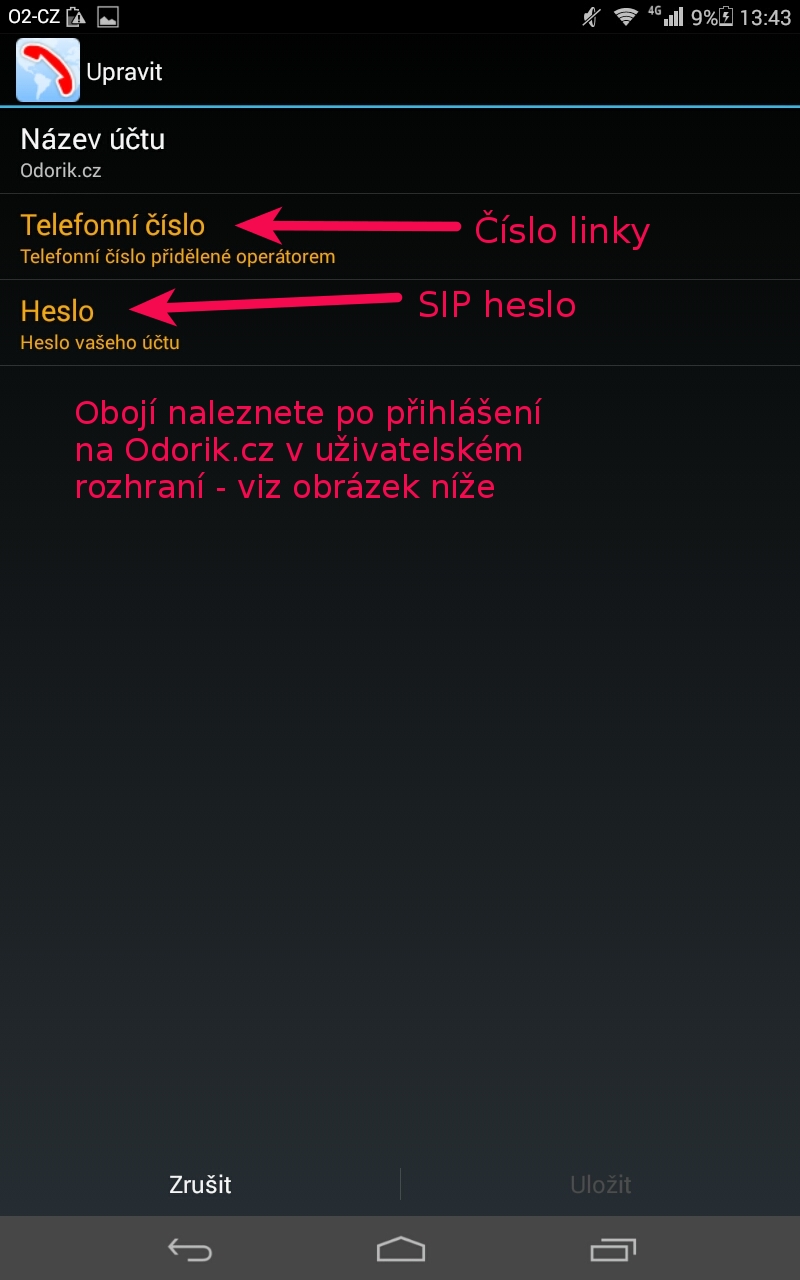
Task: Go to the home screen
Action: coord(400,1249)
